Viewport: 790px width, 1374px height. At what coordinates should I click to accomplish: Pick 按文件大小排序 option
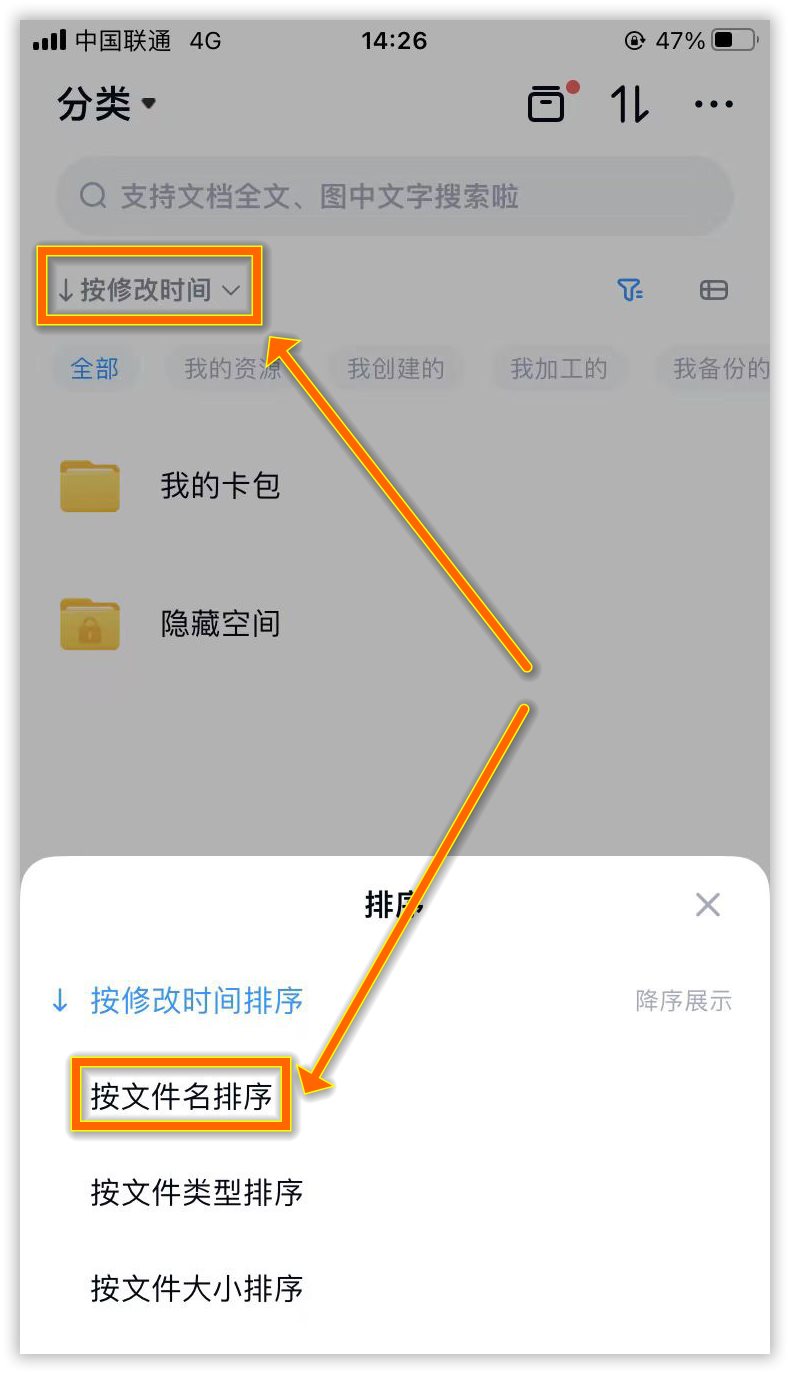(196, 1288)
